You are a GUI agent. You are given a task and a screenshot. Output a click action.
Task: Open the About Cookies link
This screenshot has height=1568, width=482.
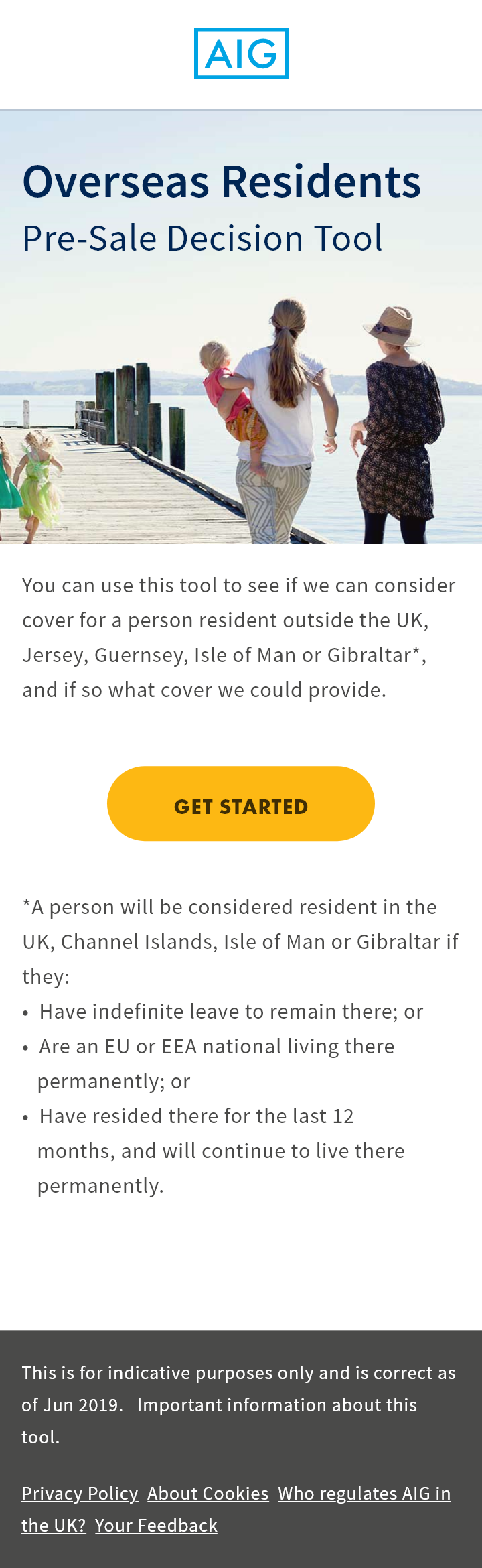(208, 1493)
